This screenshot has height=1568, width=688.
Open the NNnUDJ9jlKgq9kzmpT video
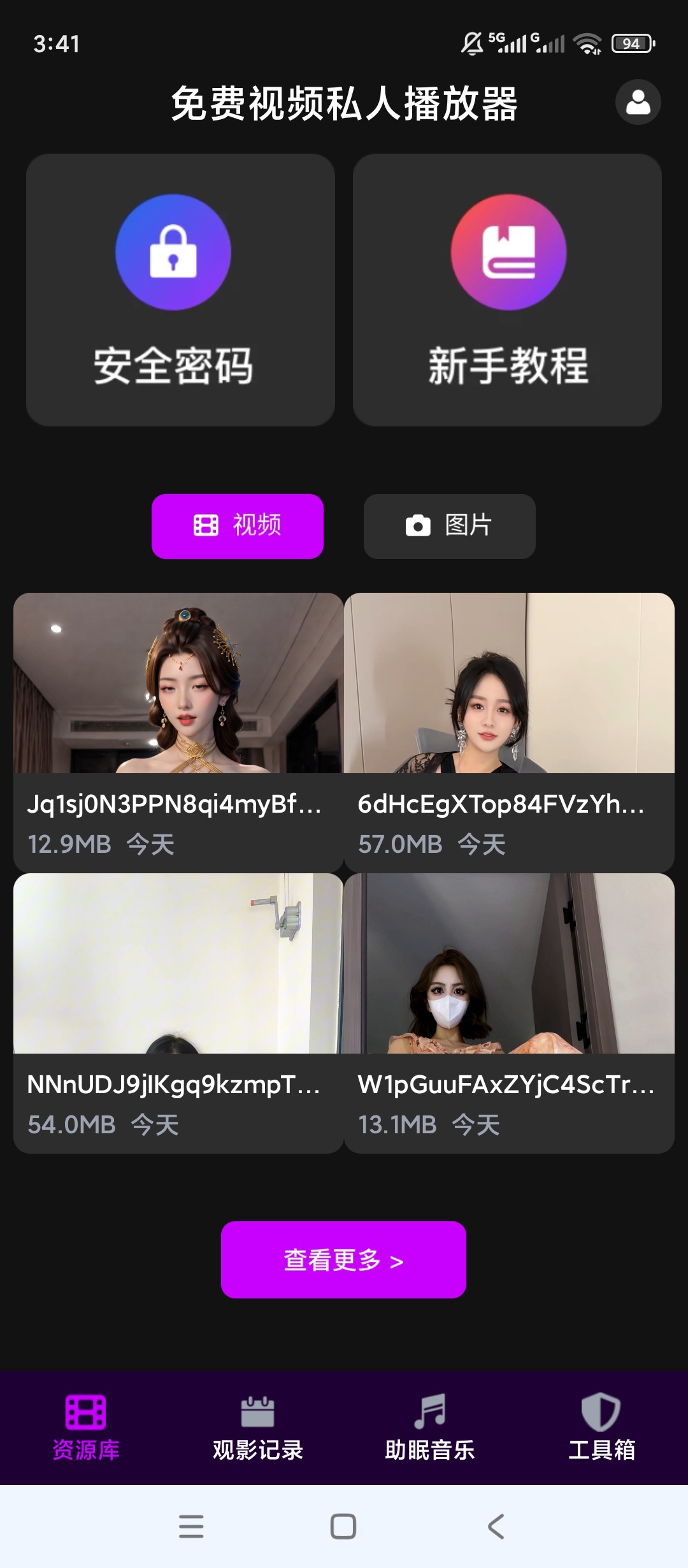tap(178, 1013)
